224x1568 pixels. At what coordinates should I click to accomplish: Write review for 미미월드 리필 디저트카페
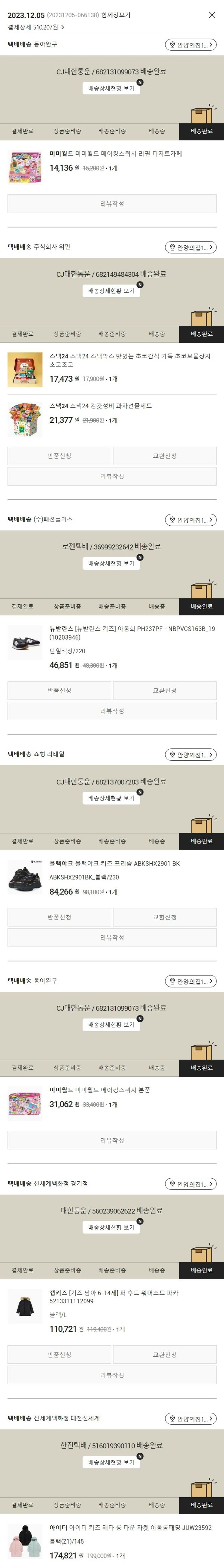(112, 204)
